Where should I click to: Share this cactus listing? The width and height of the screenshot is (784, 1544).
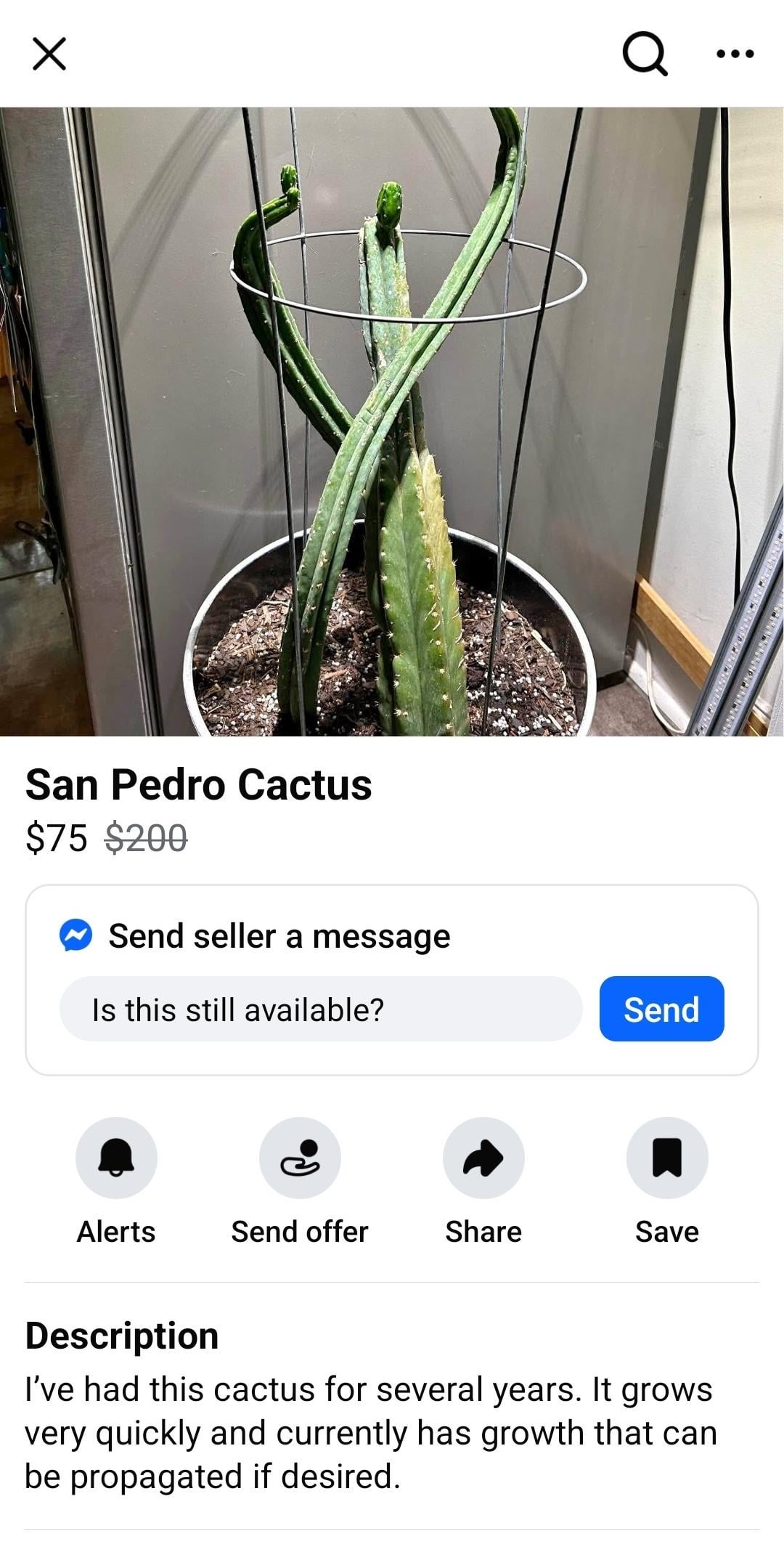pos(483,1158)
